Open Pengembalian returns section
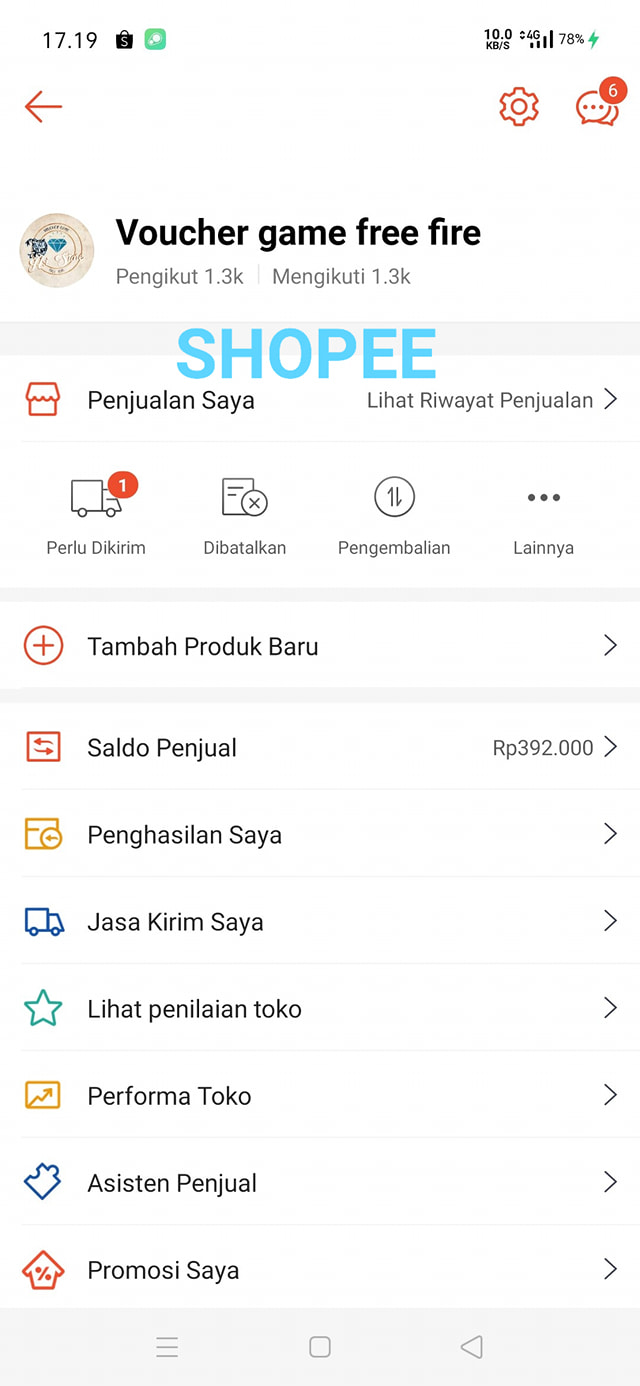This screenshot has height=1386, width=640. [x=394, y=515]
